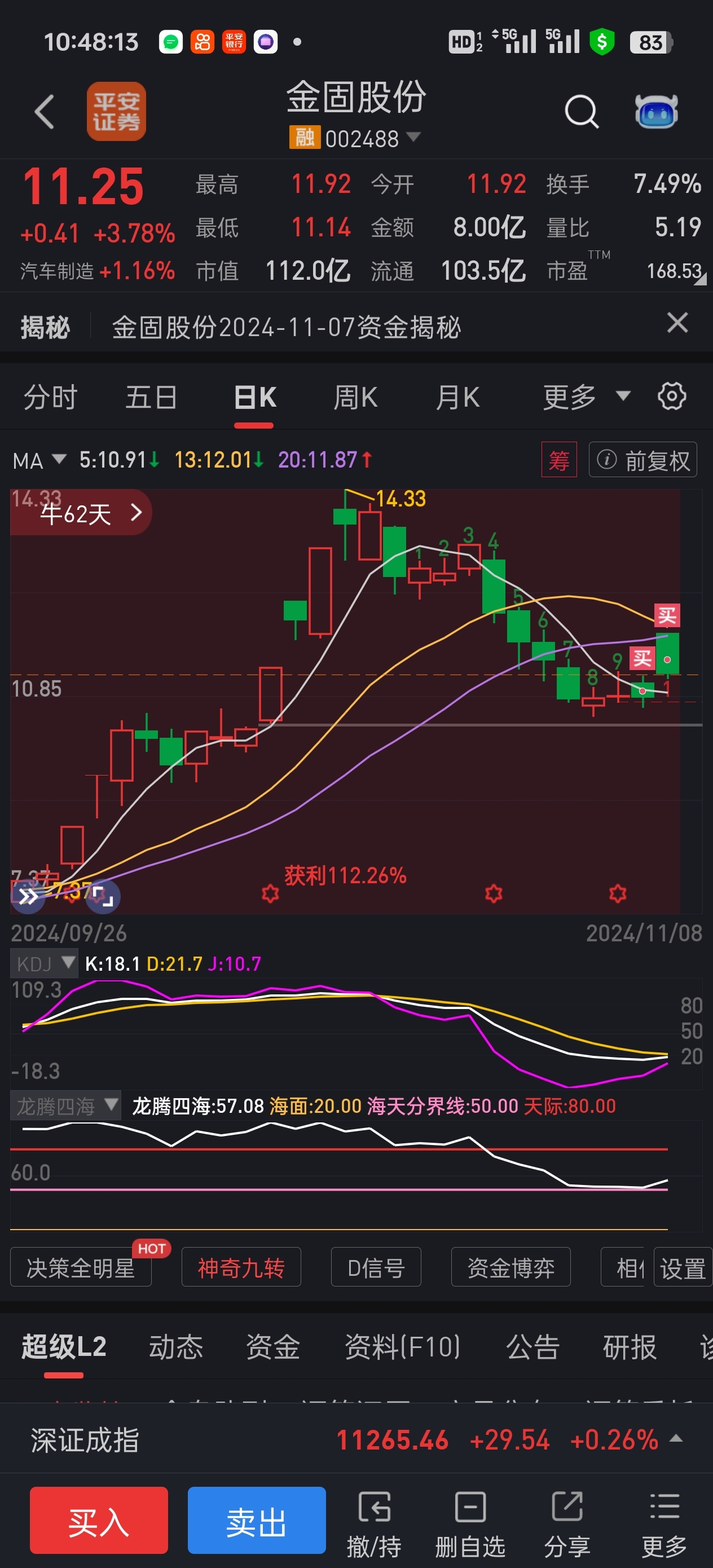Open the robot assistant icon

[x=656, y=111]
